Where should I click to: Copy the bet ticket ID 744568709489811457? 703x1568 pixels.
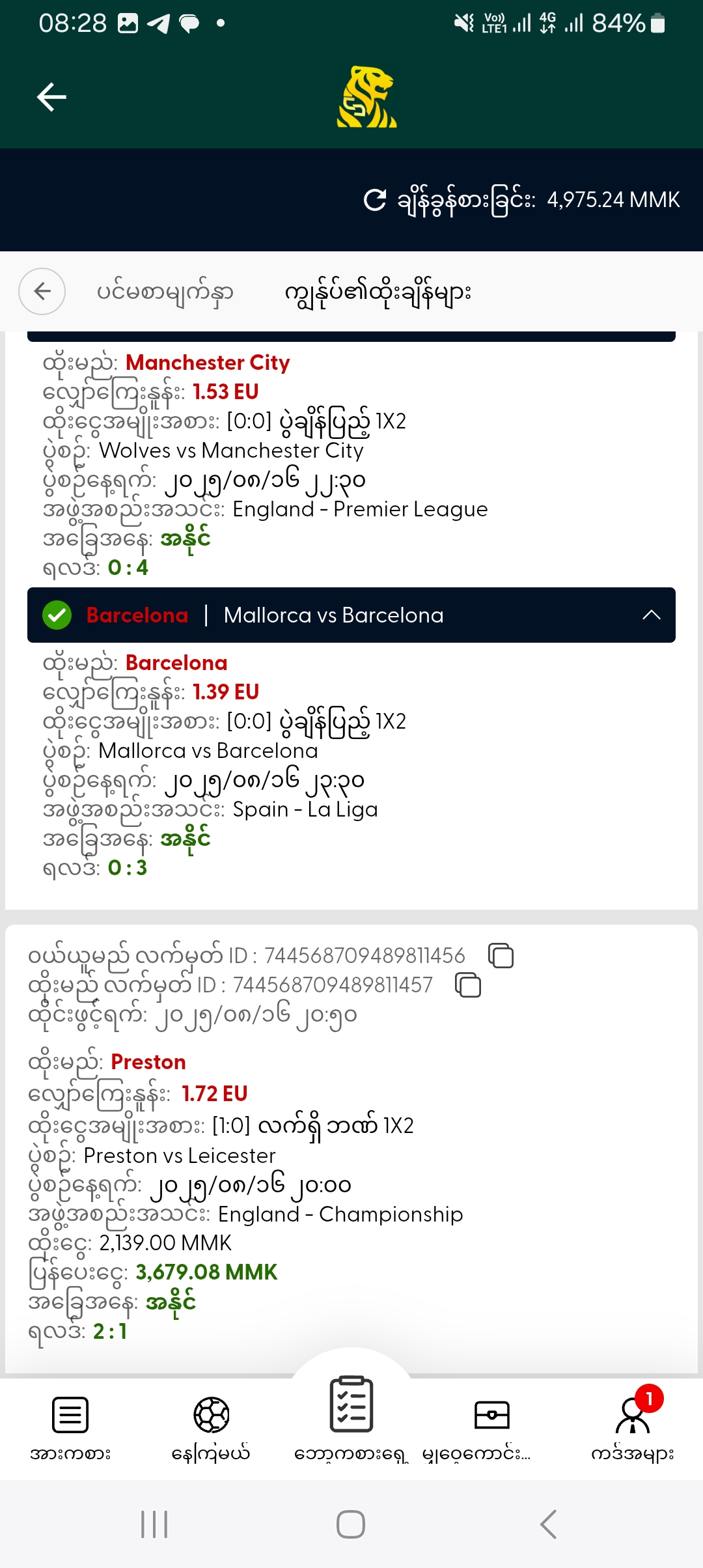(x=468, y=985)
